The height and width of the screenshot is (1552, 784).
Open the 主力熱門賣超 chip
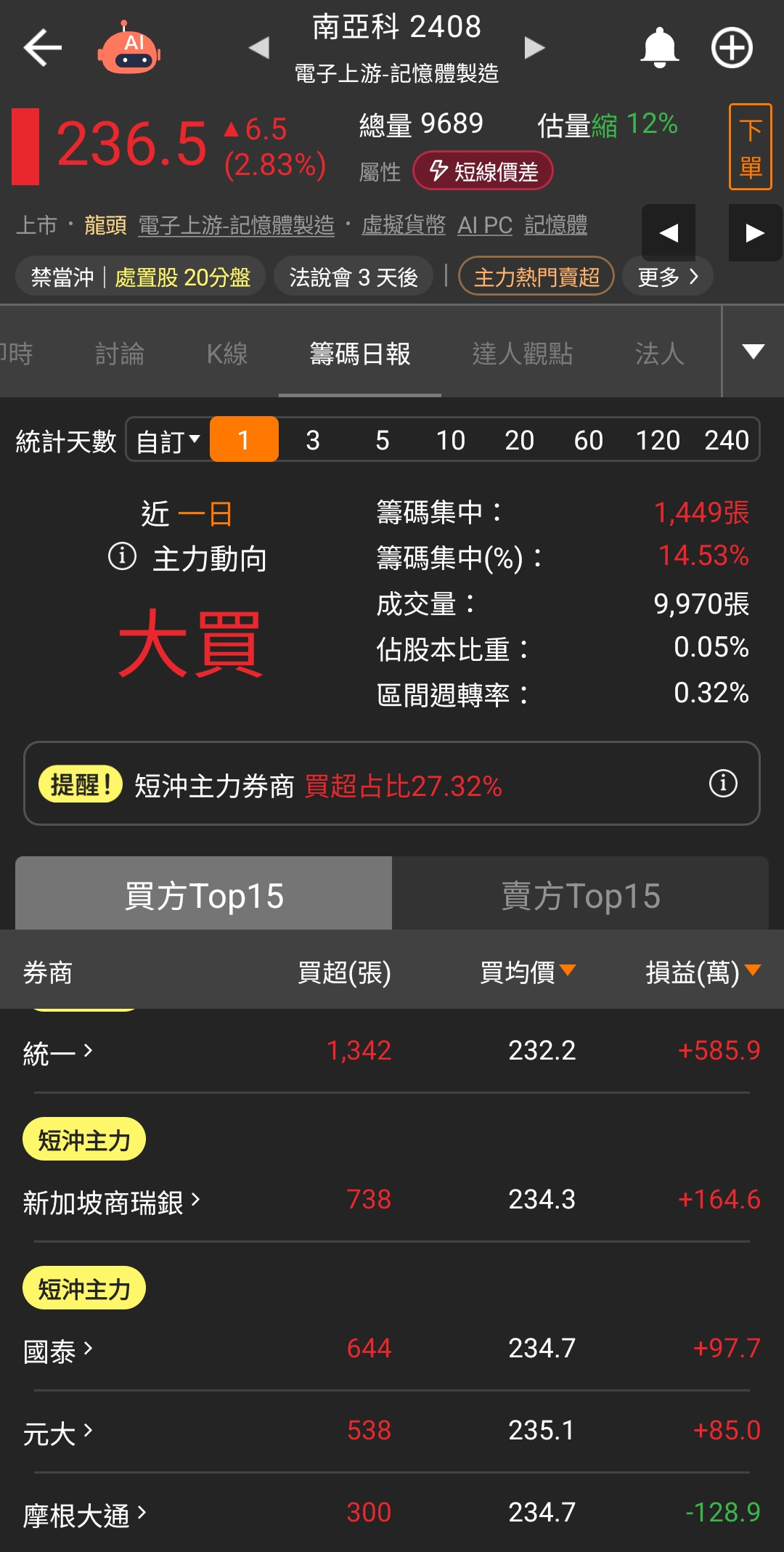(536, 277)
